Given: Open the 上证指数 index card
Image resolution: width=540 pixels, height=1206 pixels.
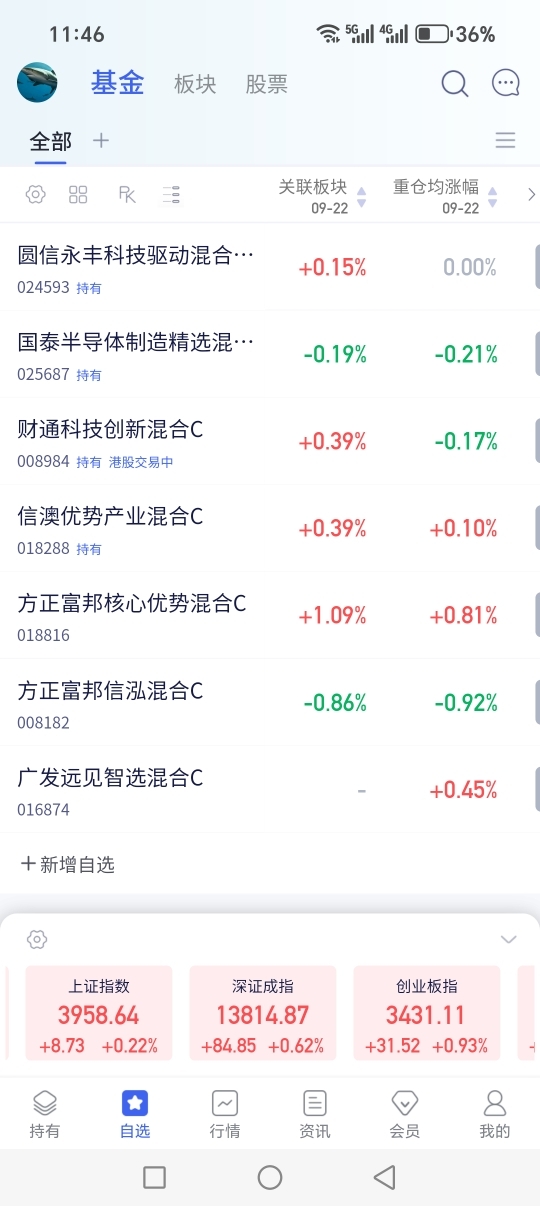Looking at the screenshot, I should point(99,1013).
